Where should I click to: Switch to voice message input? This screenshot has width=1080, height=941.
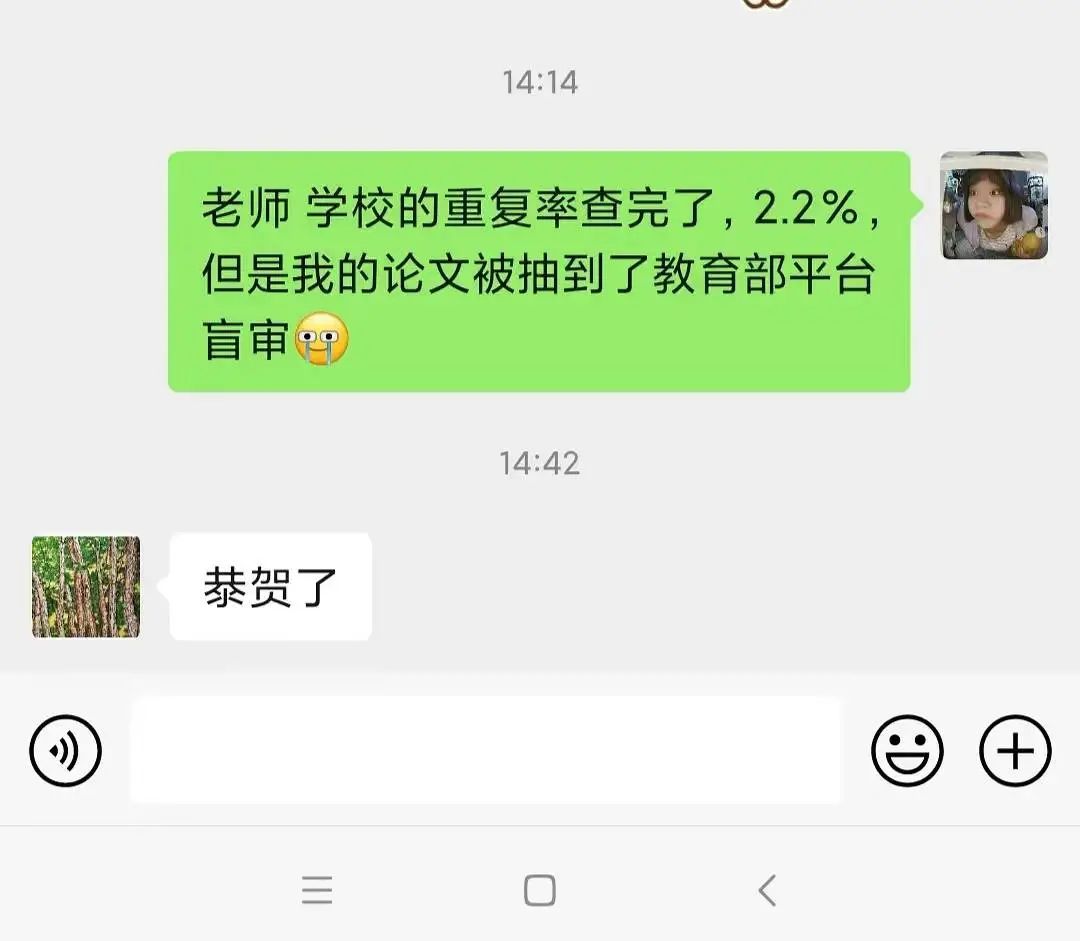point(66,750)
